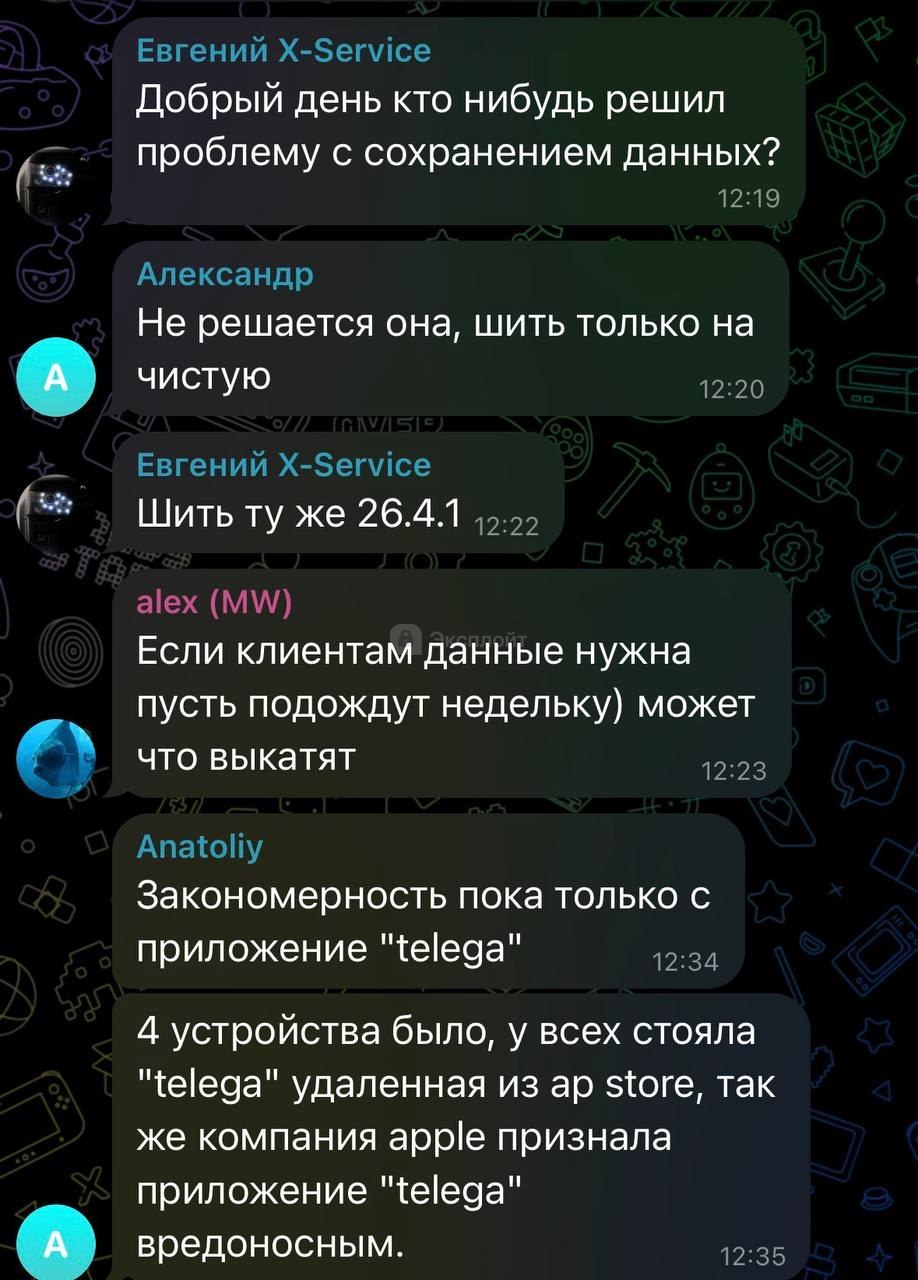
Task: Tap alex (MW) avatar picture
Action: [x=56, y=757]
